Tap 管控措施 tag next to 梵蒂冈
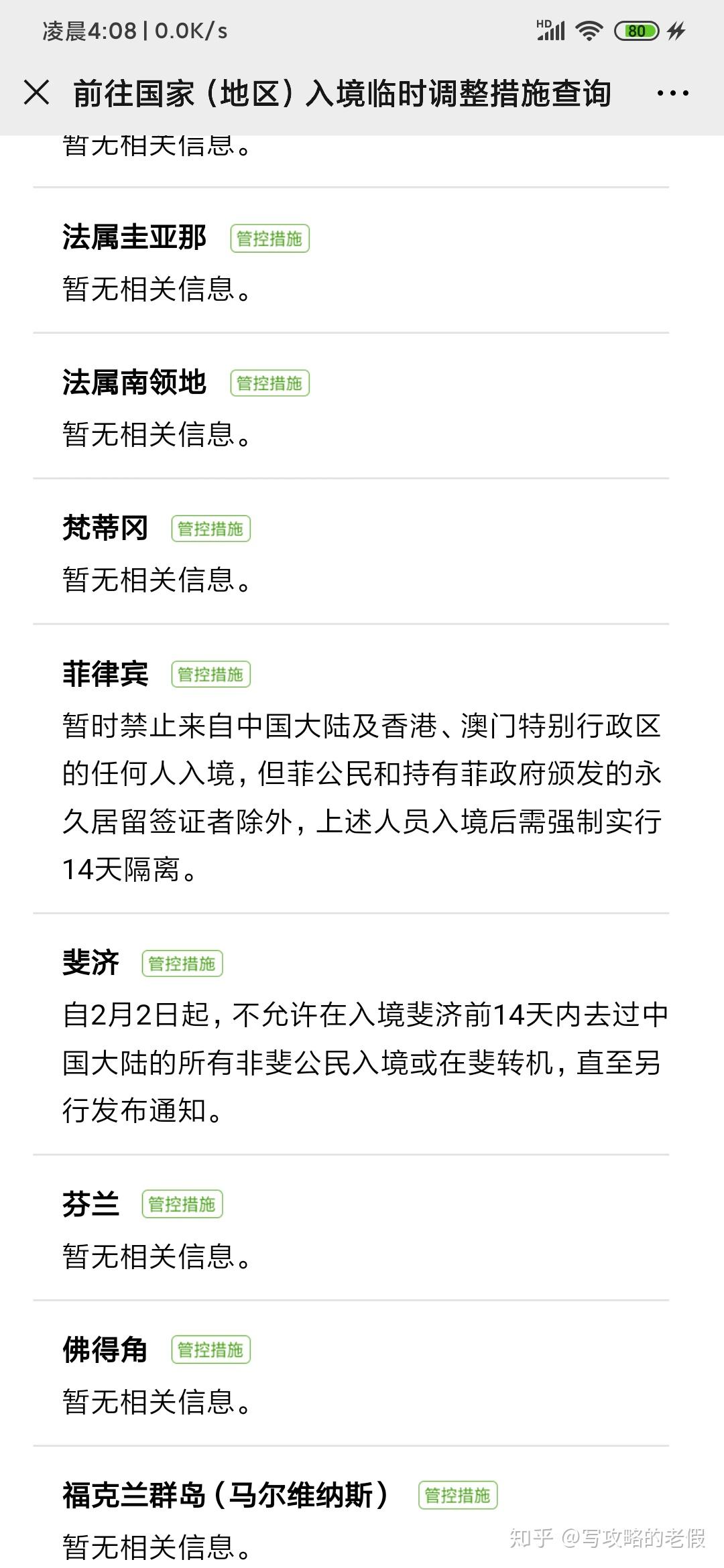This screenshot has height=1568, width=724. tap(210, 529)
